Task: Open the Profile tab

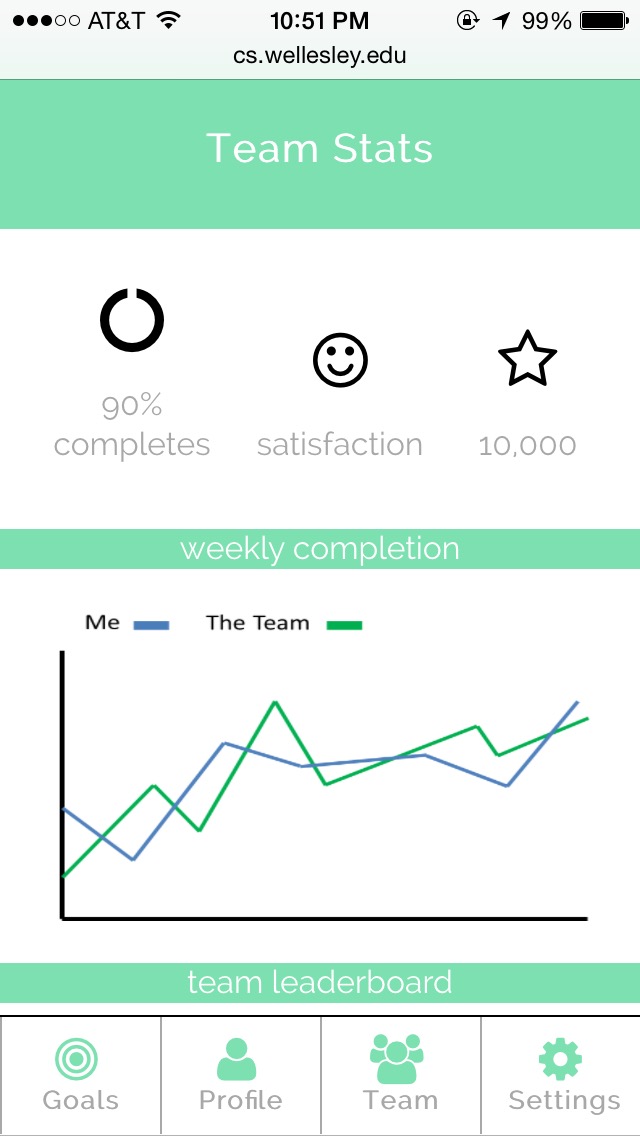Action: click(241, 1075)
